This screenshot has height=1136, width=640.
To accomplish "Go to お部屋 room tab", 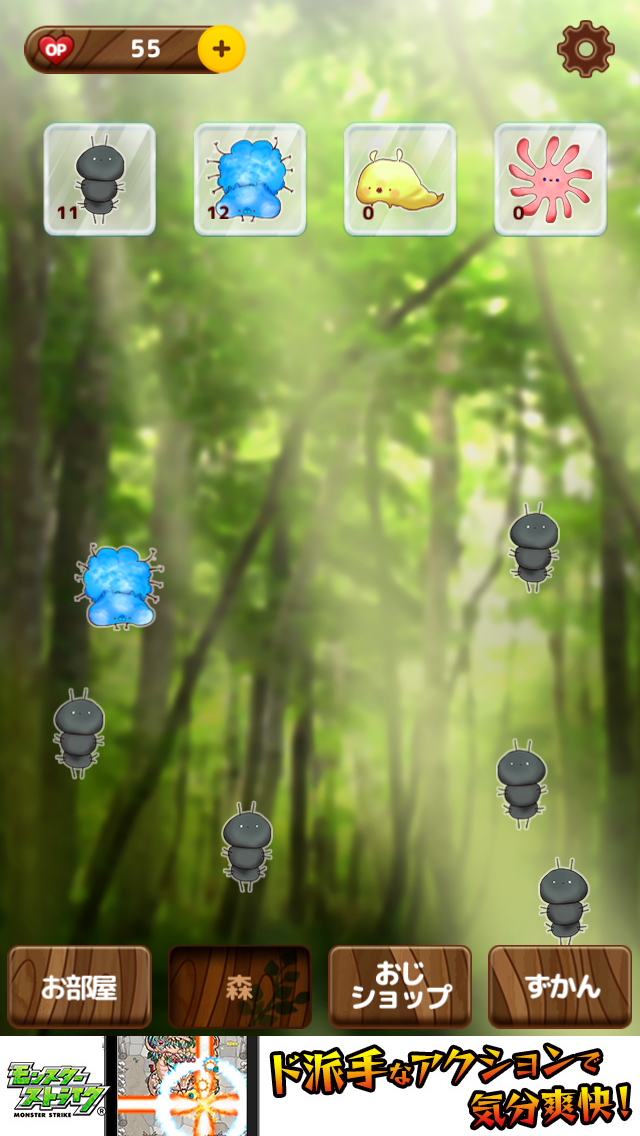I will [x=80, y=987].
